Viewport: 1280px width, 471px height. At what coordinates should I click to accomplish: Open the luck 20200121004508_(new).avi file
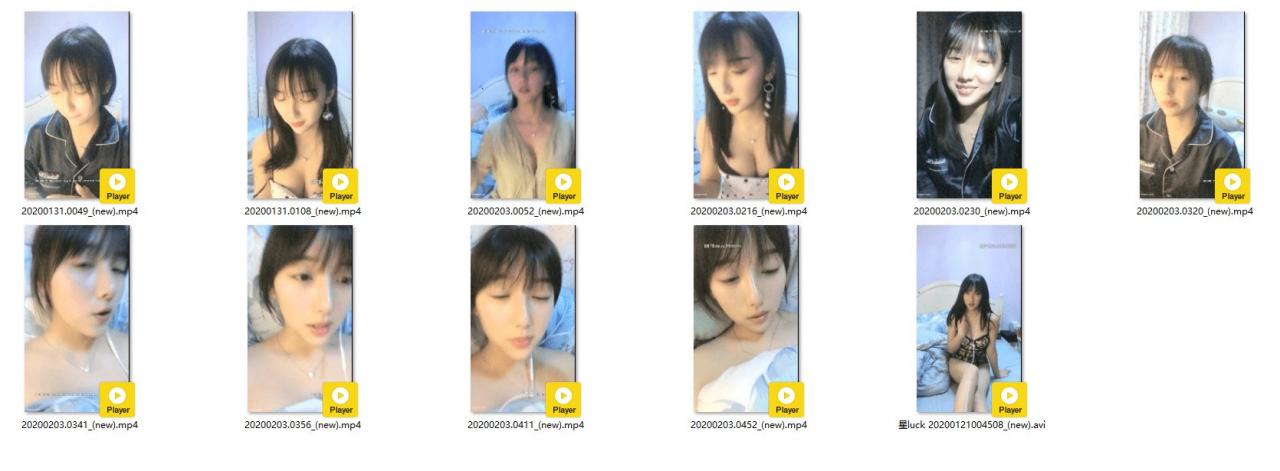[969, 318]
